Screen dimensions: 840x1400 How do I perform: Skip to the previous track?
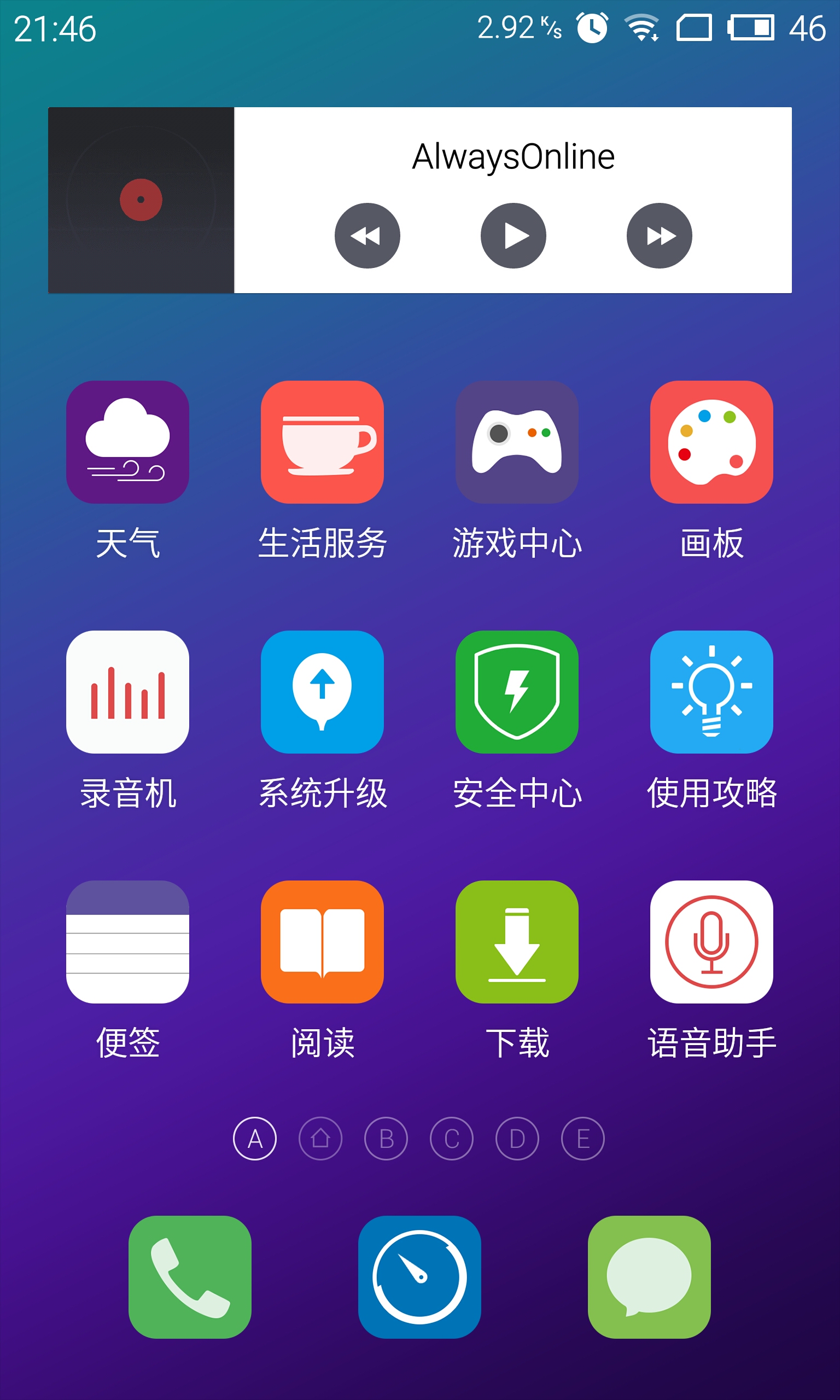pos(367,235)
